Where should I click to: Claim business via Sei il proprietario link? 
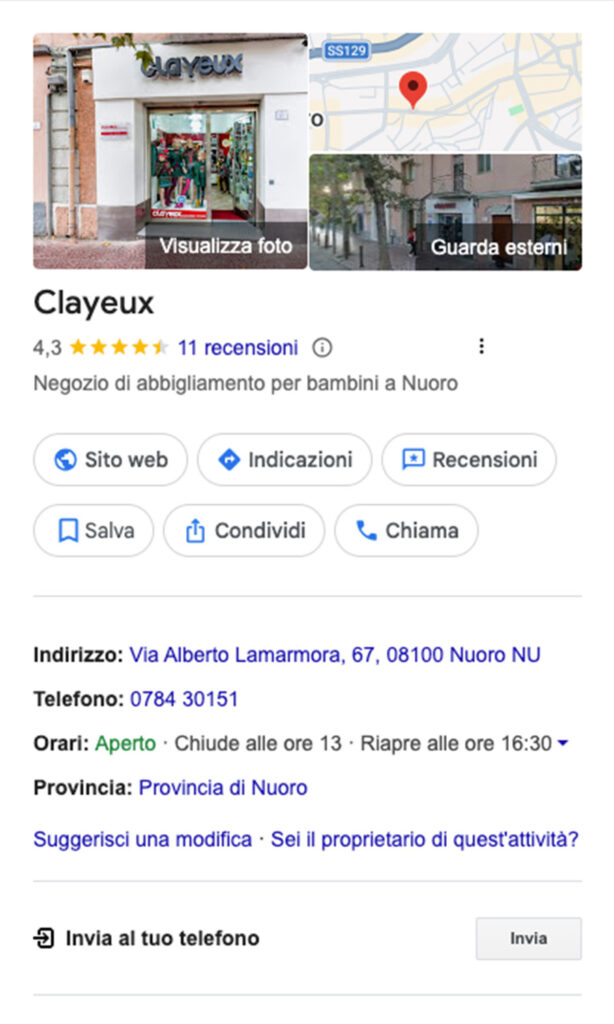coord(424,839)
